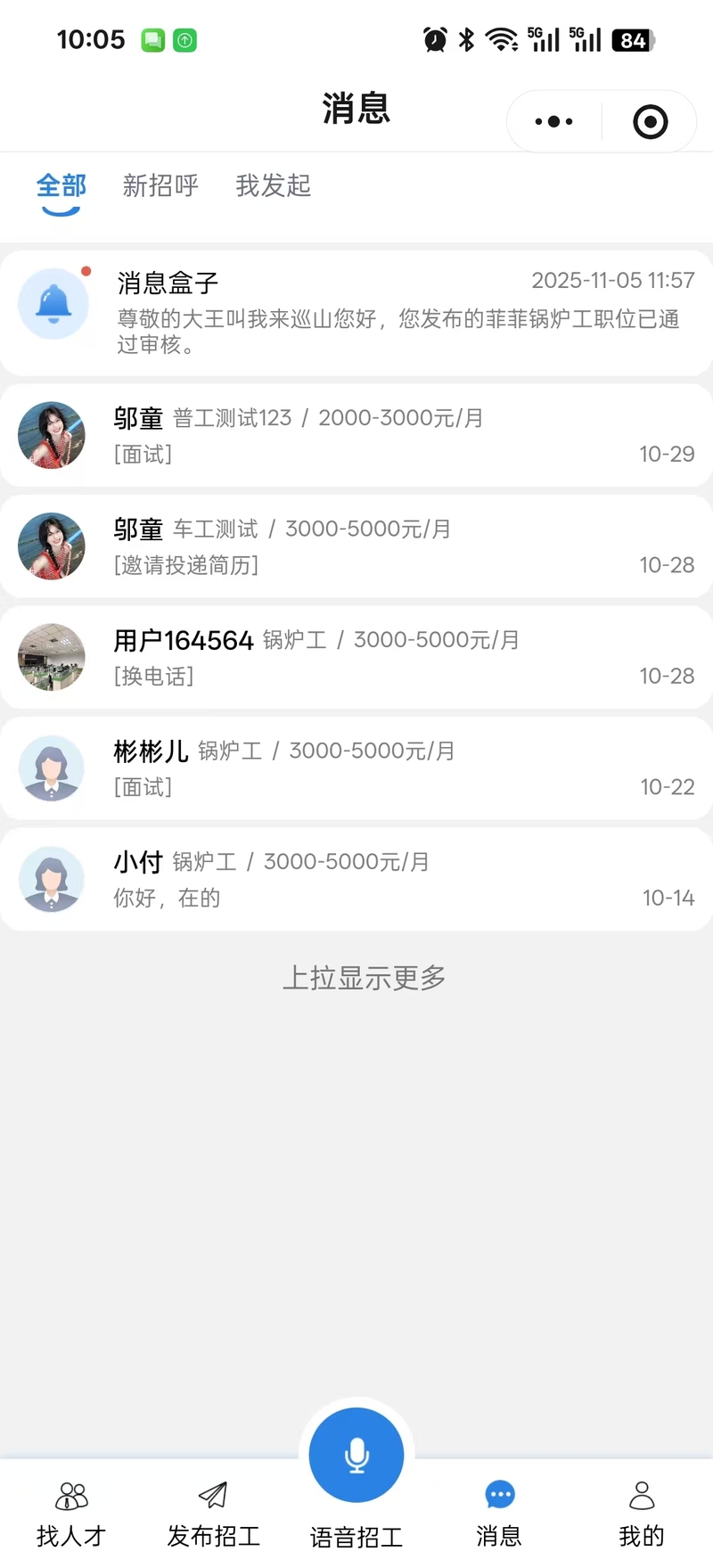Viewport: 713px width, 1568px height.
Task: Open the chat with 小付
Action: click(x=356, y=880)
